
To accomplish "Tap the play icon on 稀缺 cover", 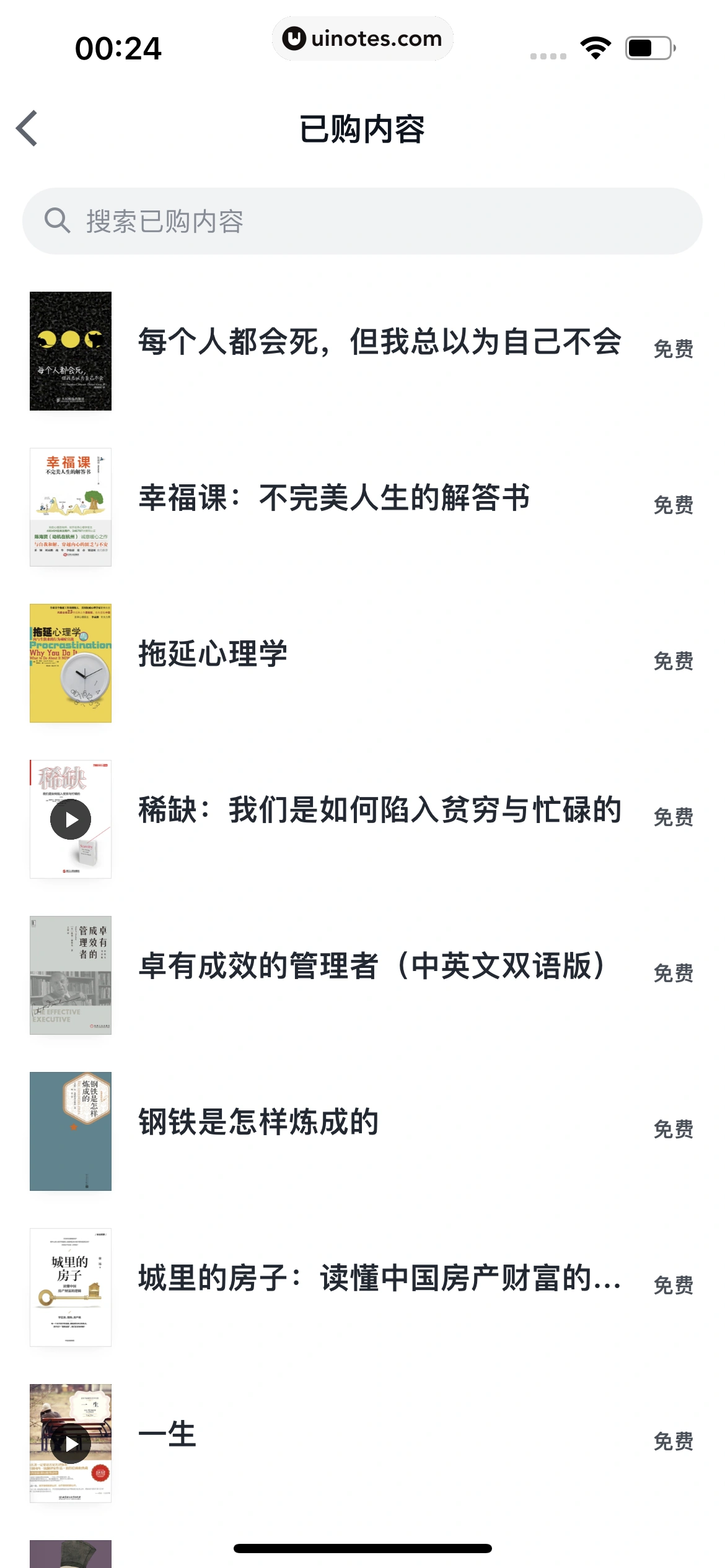I will pos(72,819).
